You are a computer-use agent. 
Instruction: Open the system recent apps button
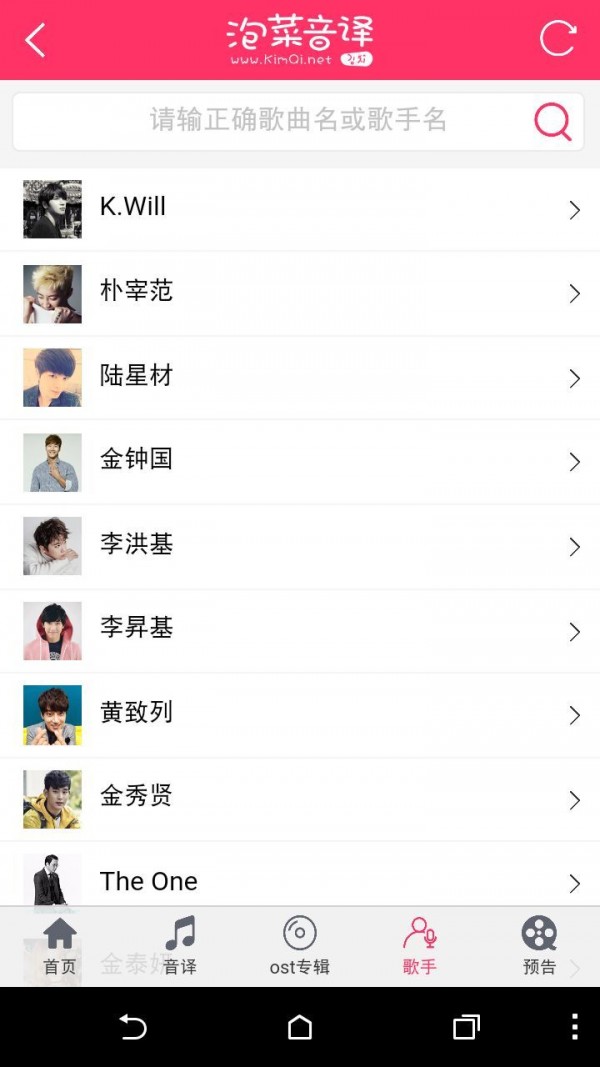(x=466, y=1027)
